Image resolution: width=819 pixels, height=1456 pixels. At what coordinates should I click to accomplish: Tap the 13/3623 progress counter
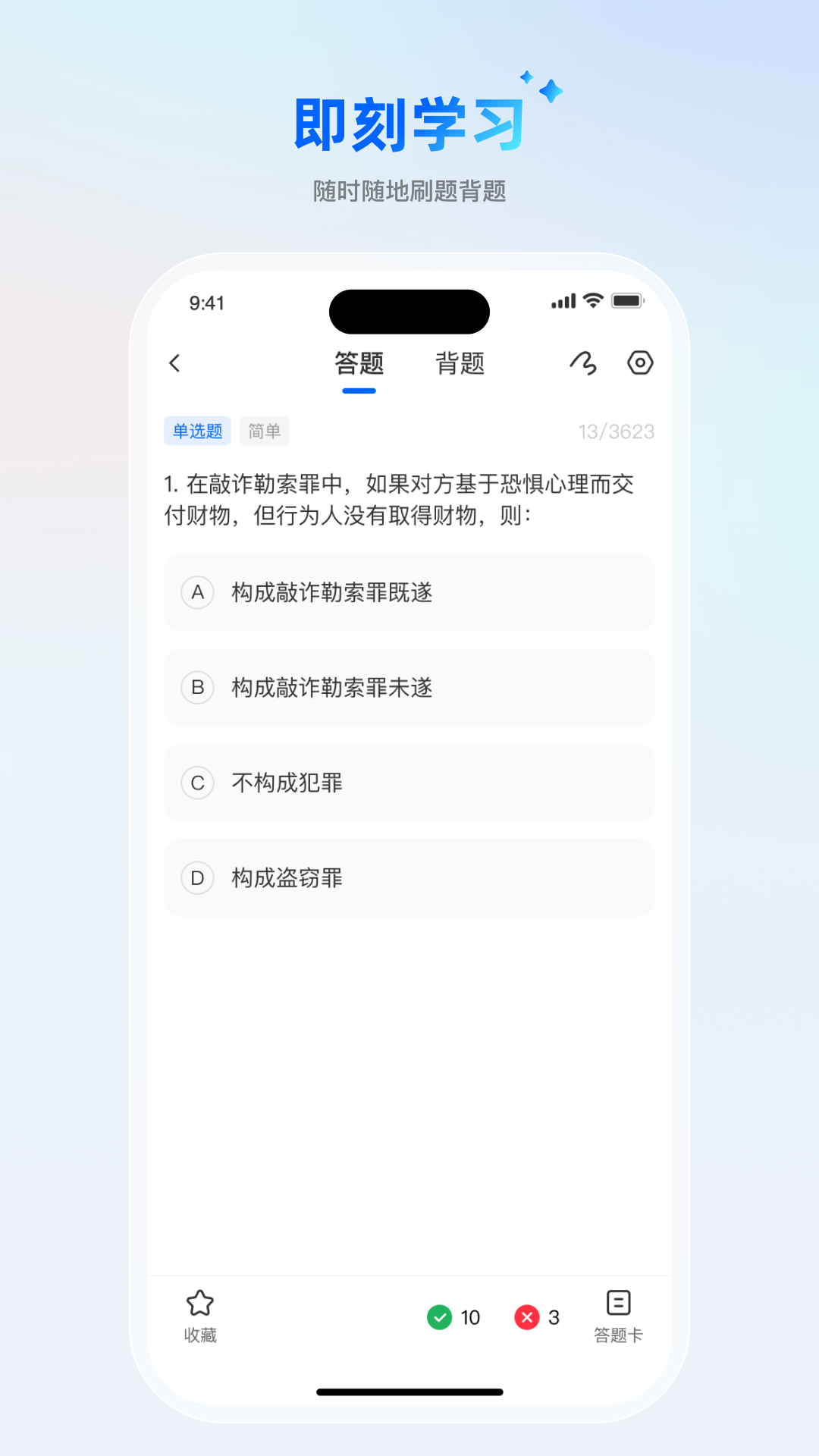coord(618,429)
